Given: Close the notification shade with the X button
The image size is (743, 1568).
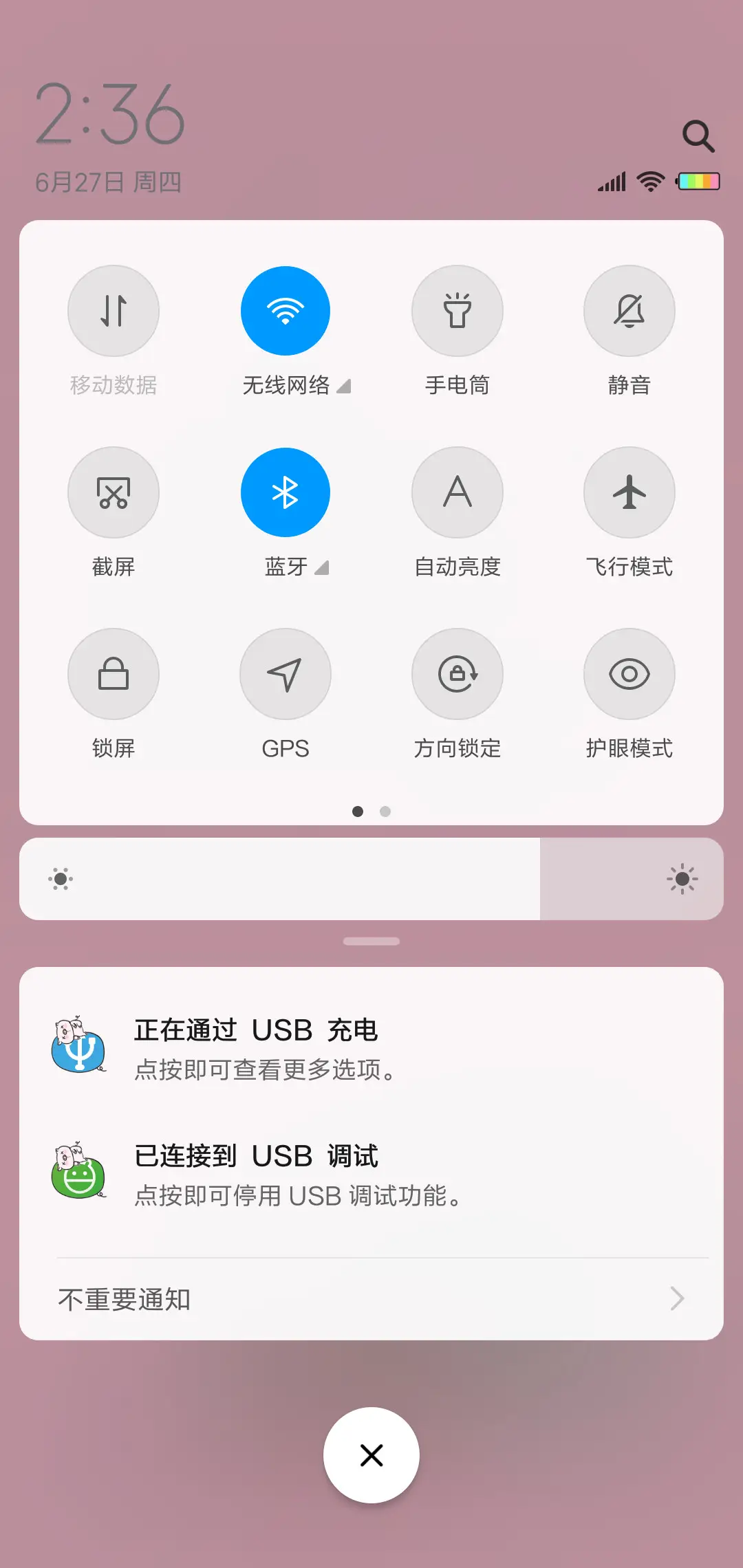Looking at the screenshot, I should pyautogui.click(x=371, y=1455).
